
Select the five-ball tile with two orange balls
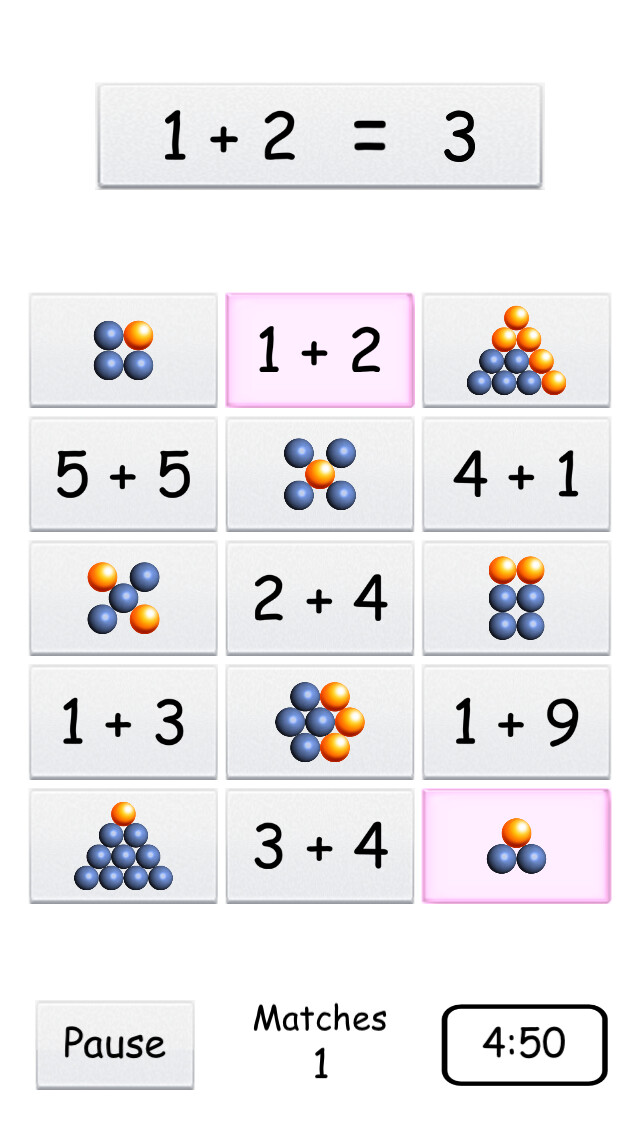(x=123, y=598)
